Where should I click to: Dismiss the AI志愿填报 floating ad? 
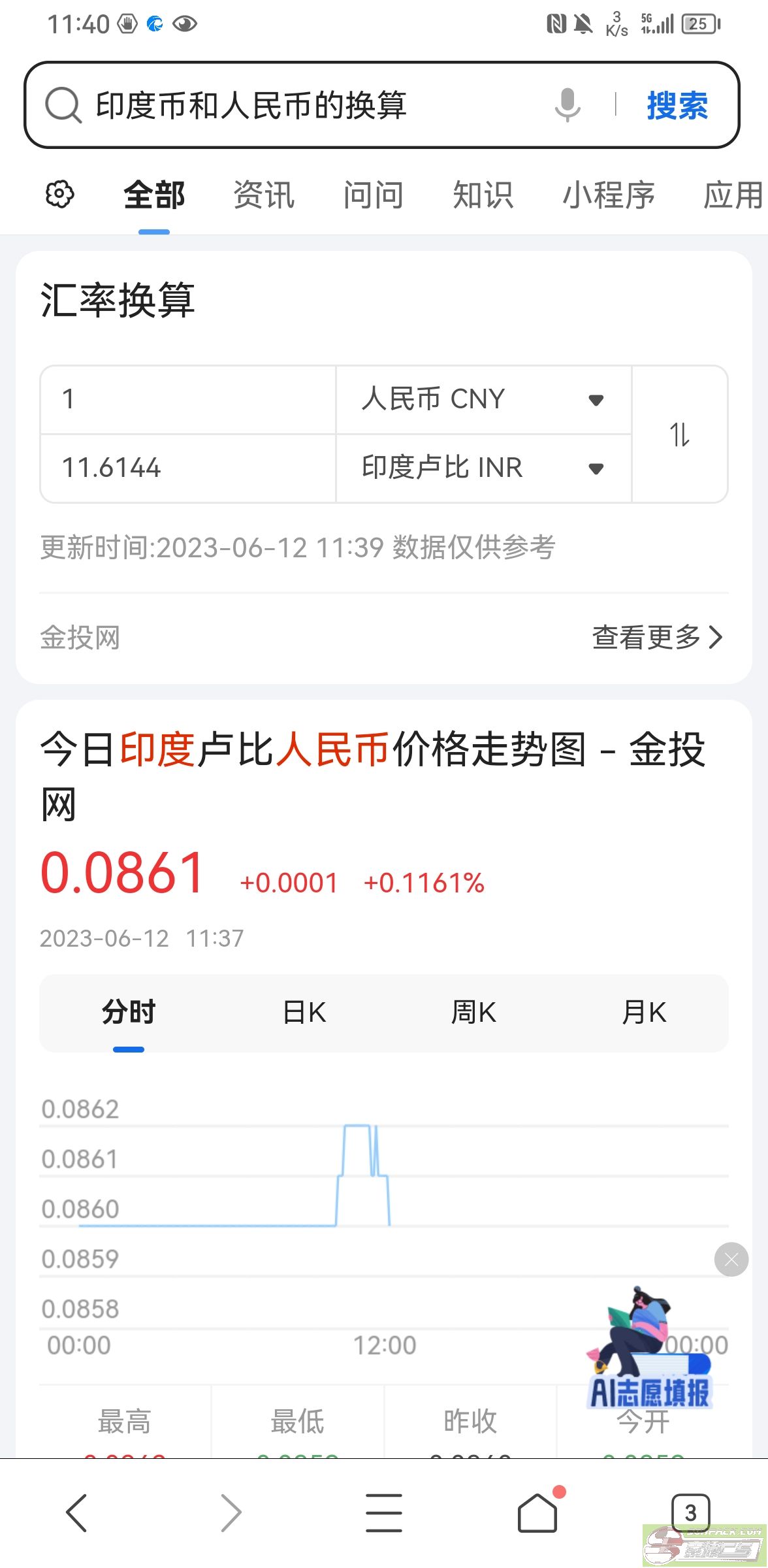point(731,1259)
